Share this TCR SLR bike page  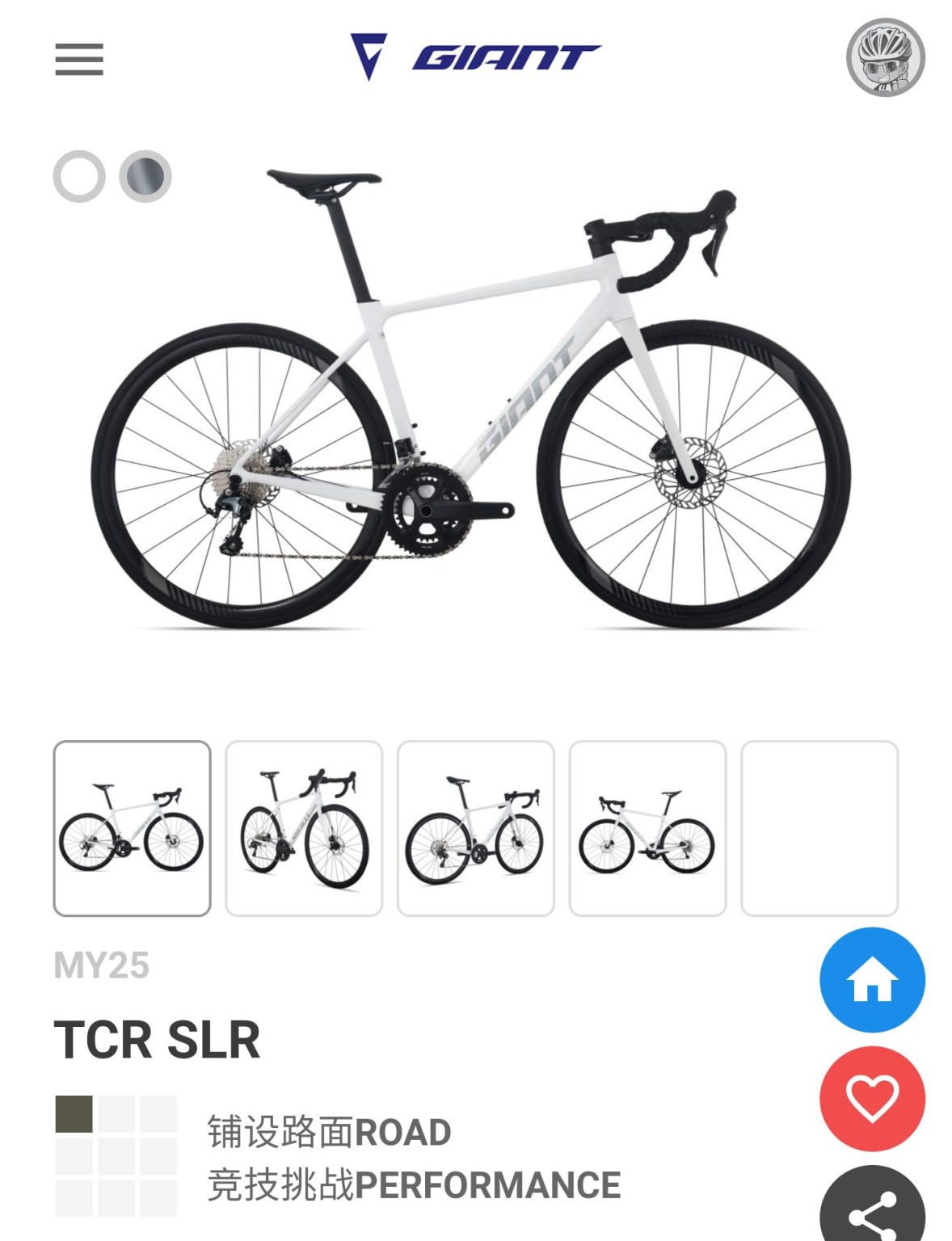[872, 1212]
